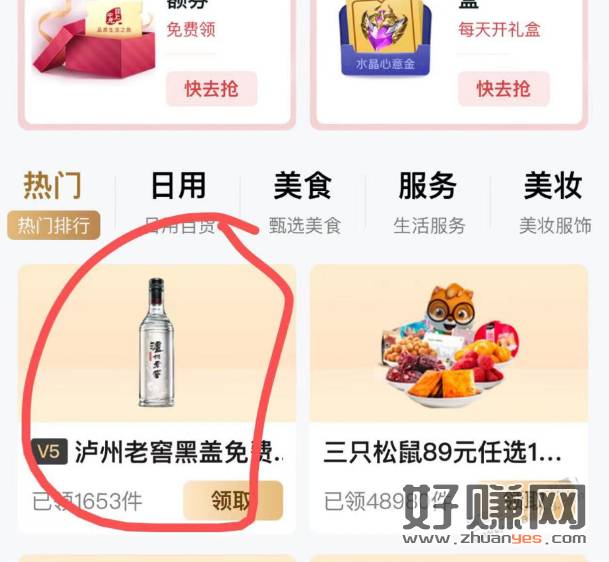Switch to the 美妆 tab
The height and width of the screenshot is (562, 609).
coord(552,186)
